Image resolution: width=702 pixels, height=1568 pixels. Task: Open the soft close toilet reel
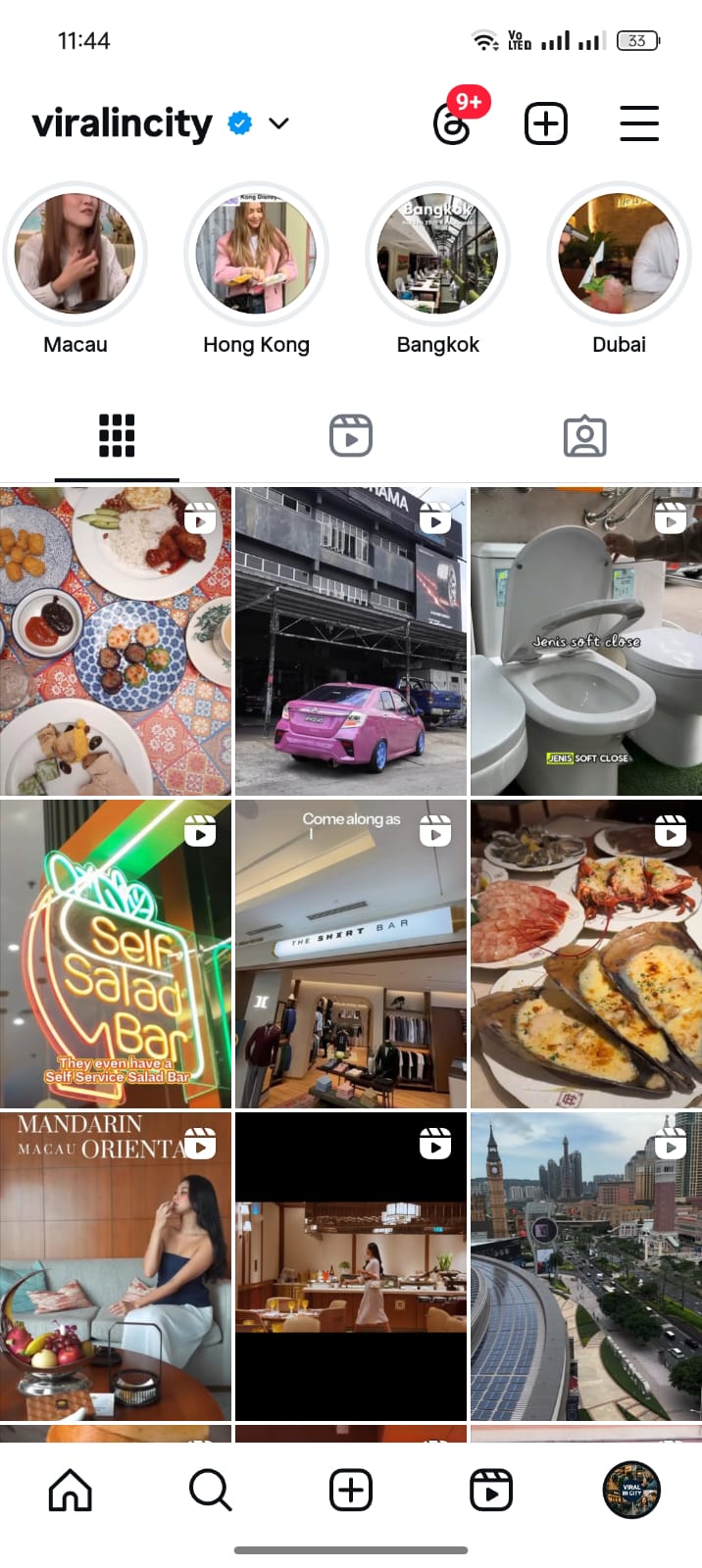[585, 641]
